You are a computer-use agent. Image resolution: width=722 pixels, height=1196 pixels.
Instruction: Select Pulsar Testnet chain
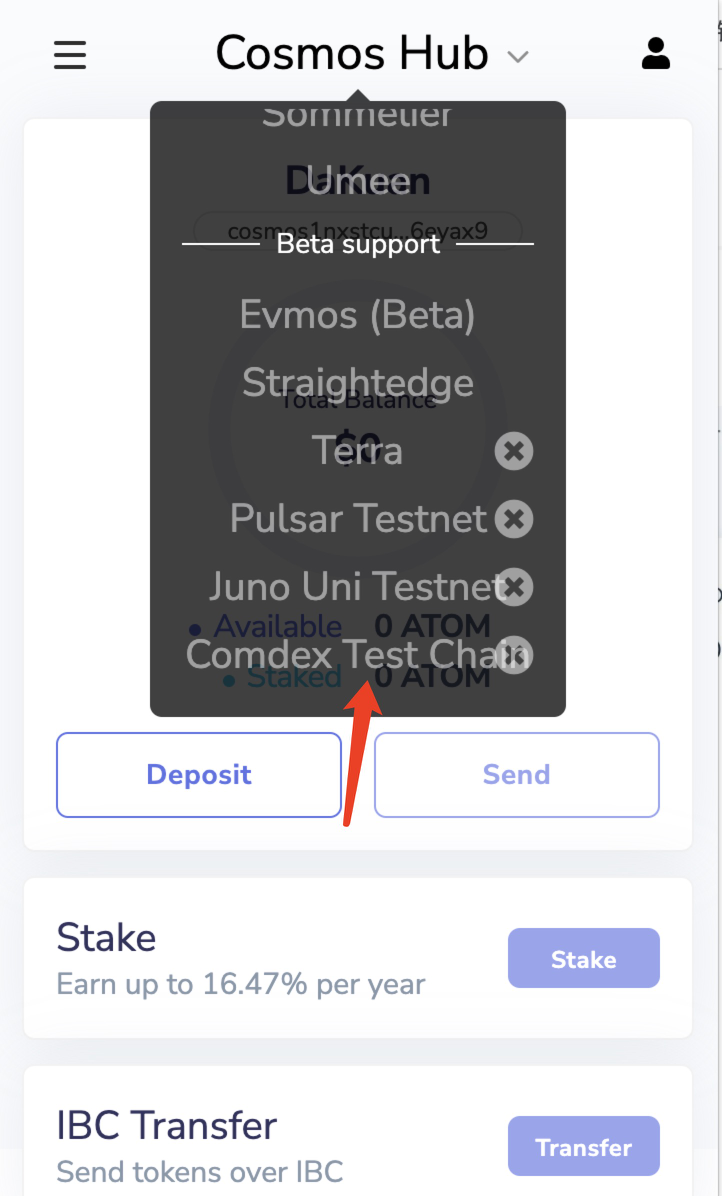point(357,519)
